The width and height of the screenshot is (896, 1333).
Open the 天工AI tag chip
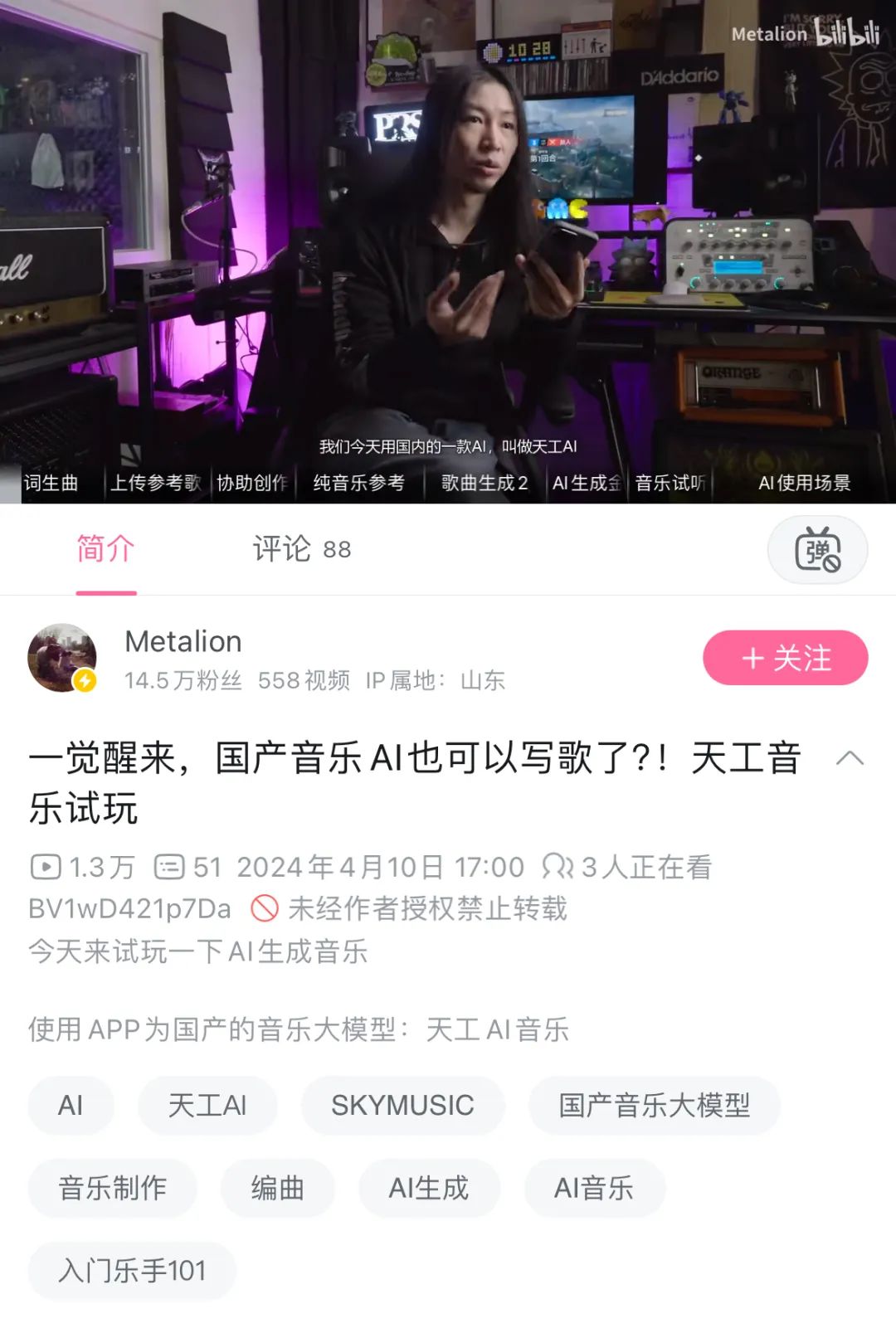[207, 1105]
